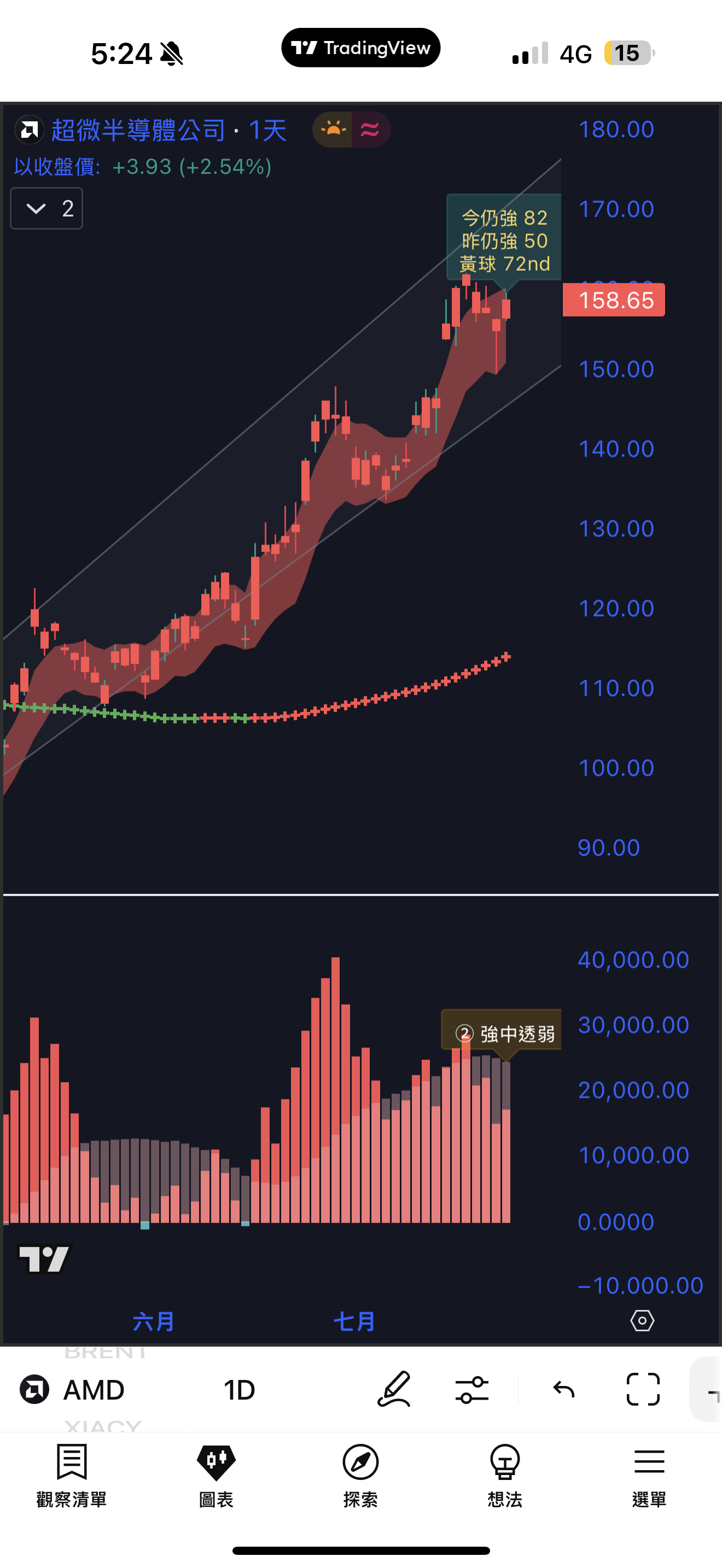Tap the 超微半導體公司 symbol title
The image size is (722, 1568).
click(138, 130)
